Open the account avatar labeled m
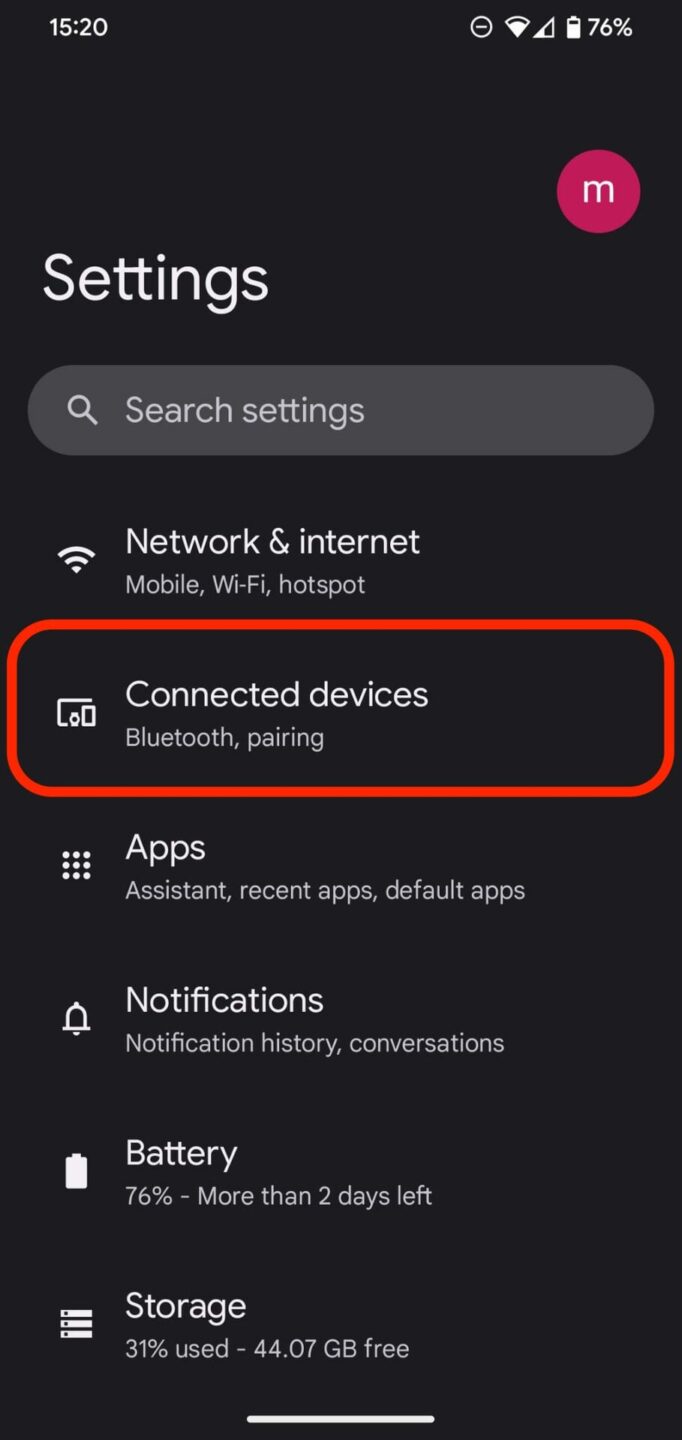The image size is (682, 1440). 598,191
